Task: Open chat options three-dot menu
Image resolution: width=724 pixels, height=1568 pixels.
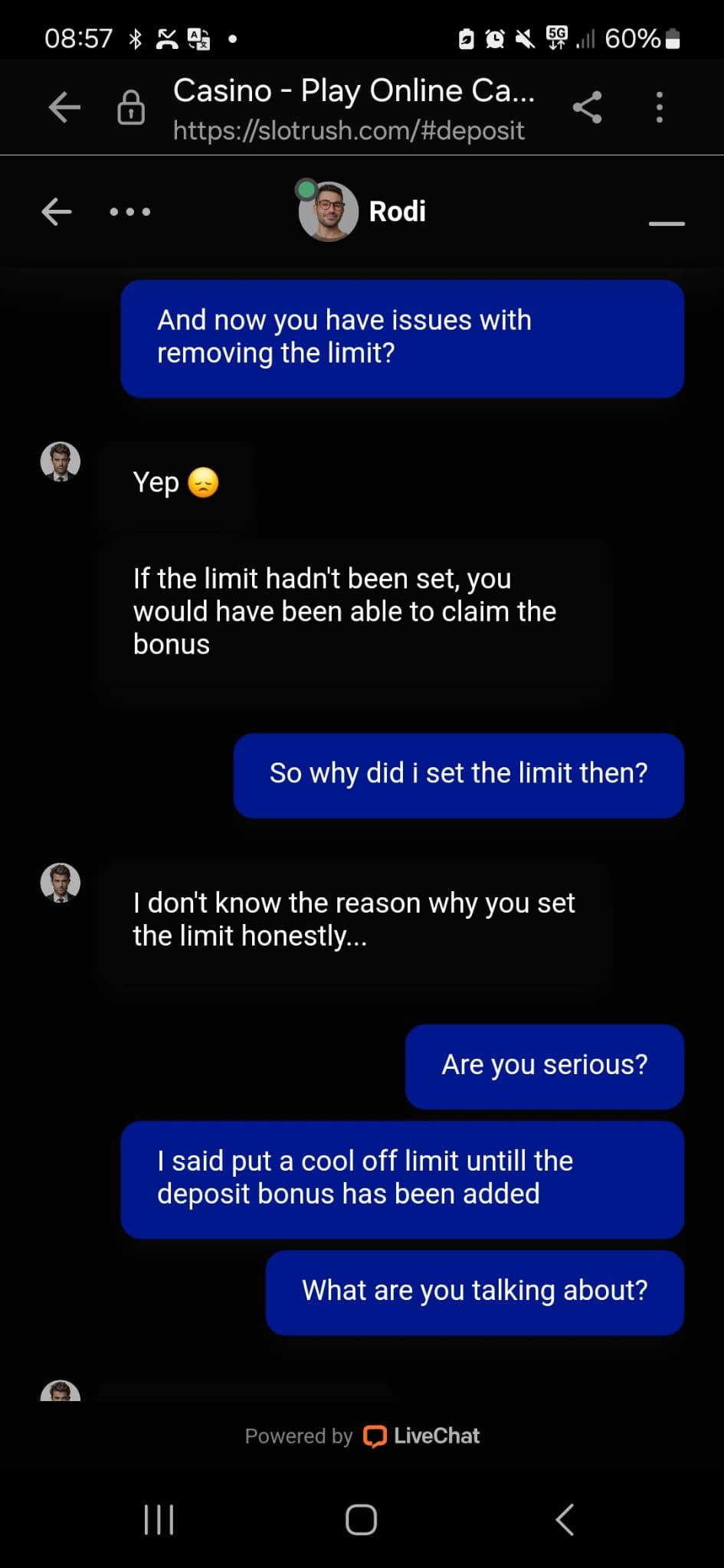Action: 129,211
